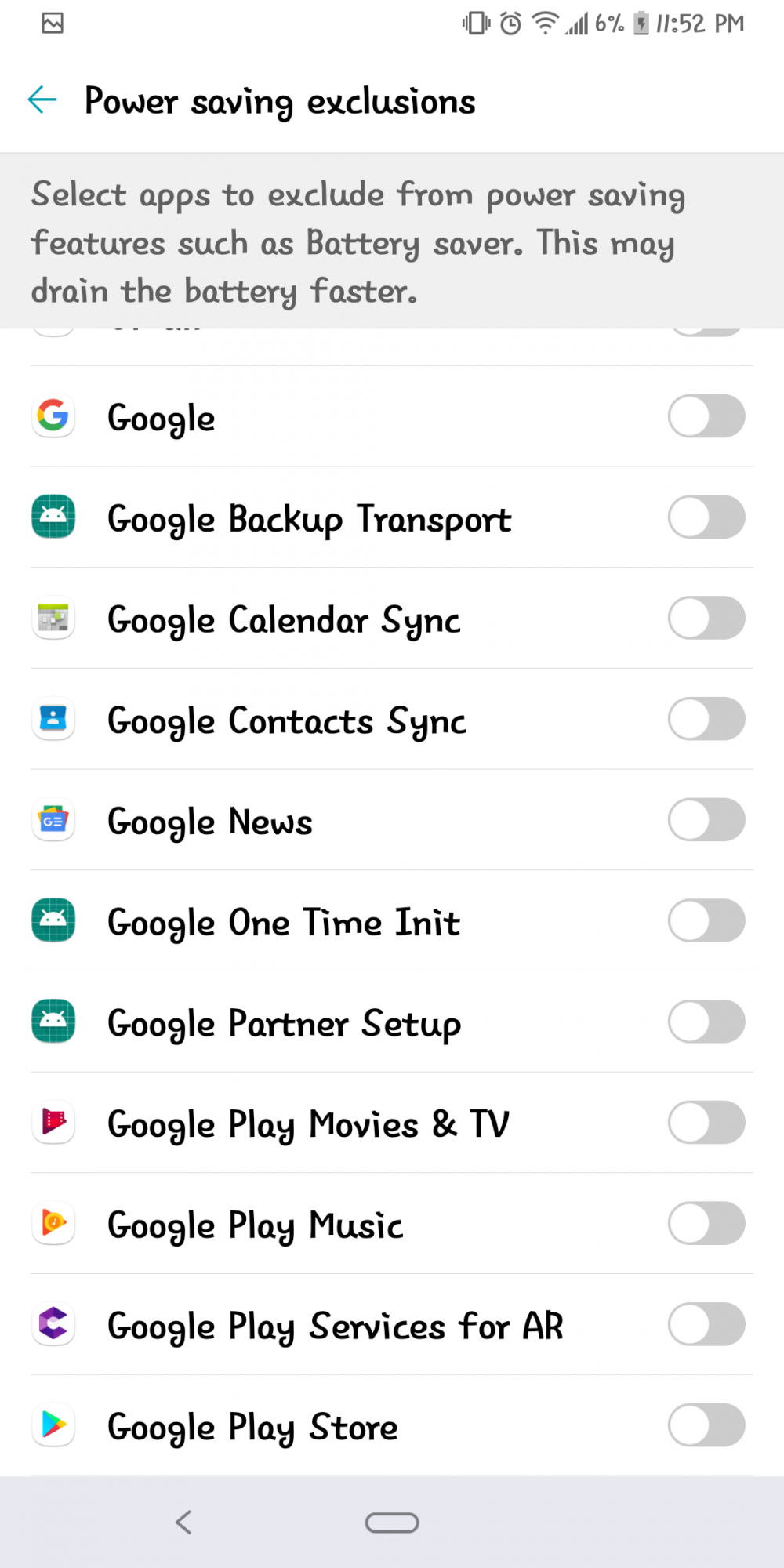The width and height of the screenshot is (784, 1568).
Task: Enable the Google News switch
Action: tap(706, 820)
